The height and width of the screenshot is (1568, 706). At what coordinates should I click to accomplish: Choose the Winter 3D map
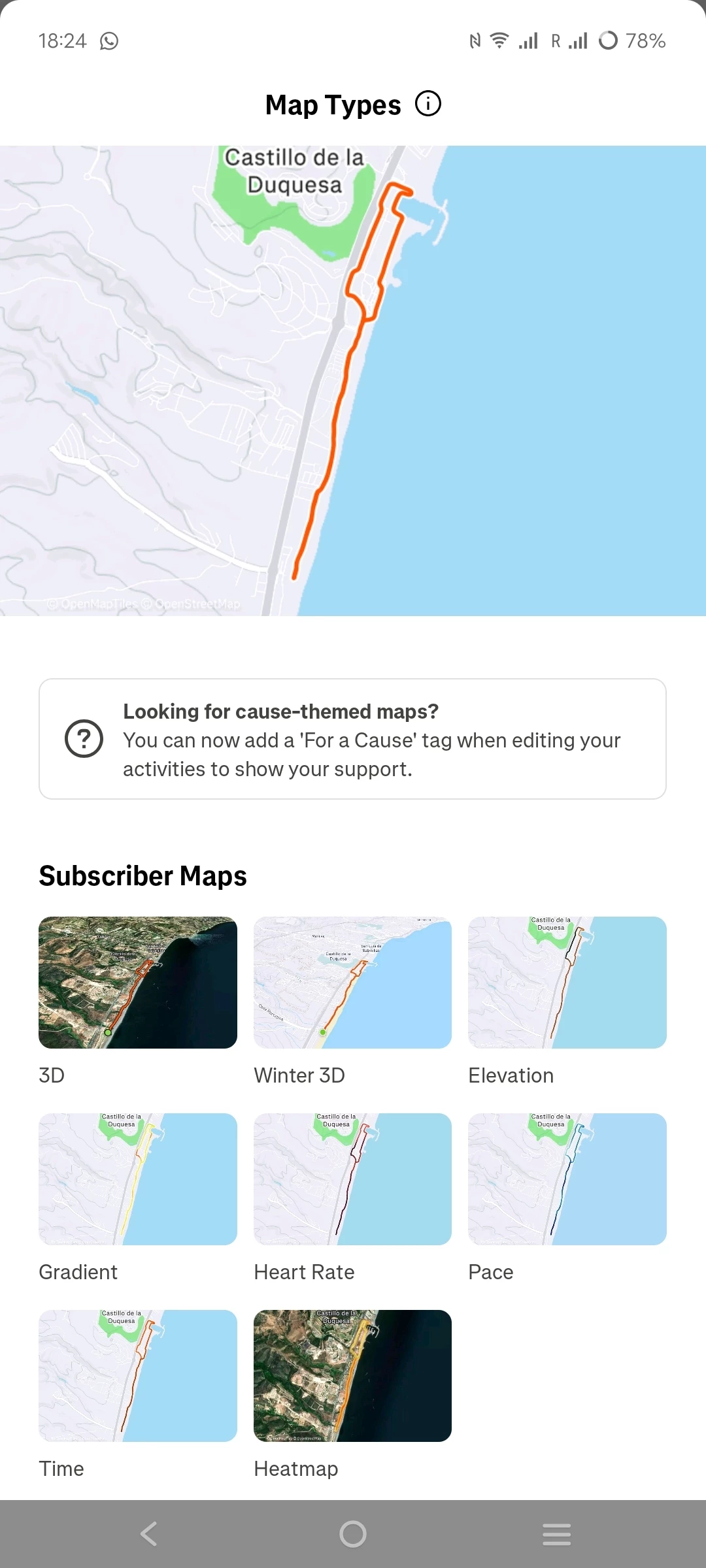[x=352, y=983]
